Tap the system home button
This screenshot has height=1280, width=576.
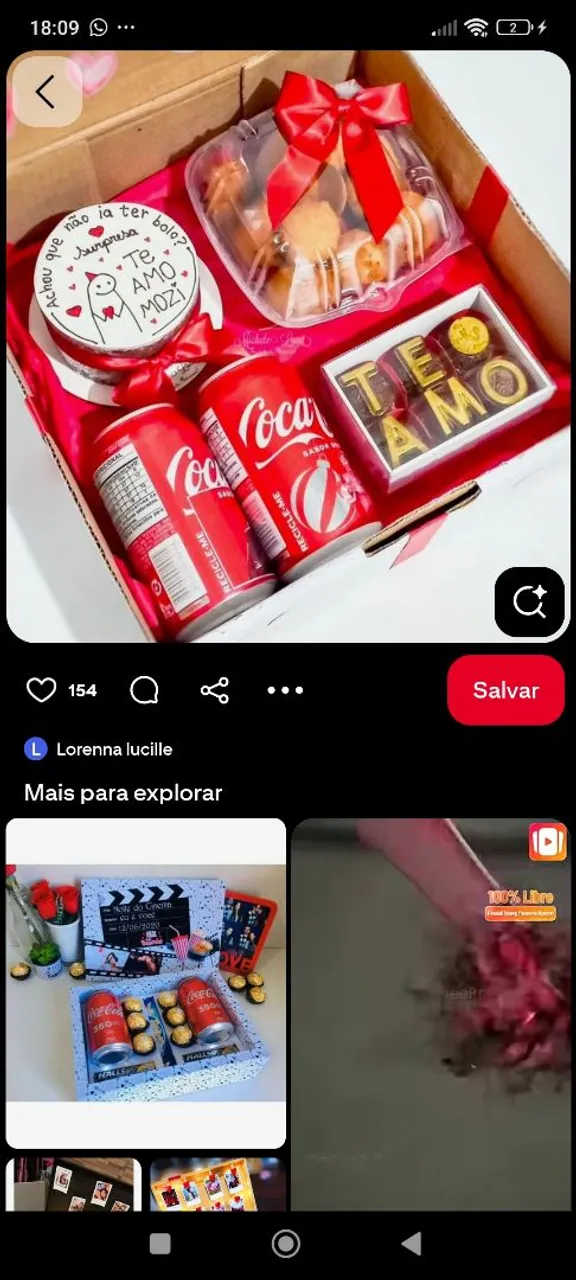[286, 1243]
